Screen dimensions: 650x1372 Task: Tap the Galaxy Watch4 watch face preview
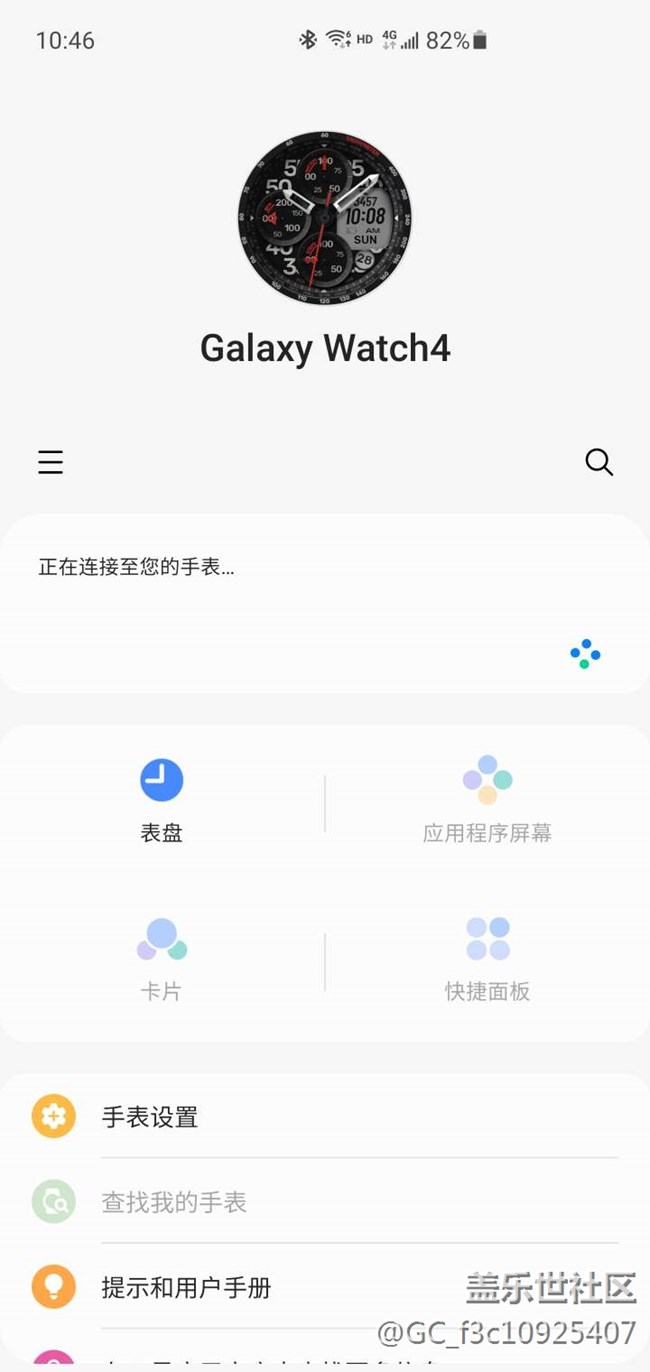click(x=325, y=218)
